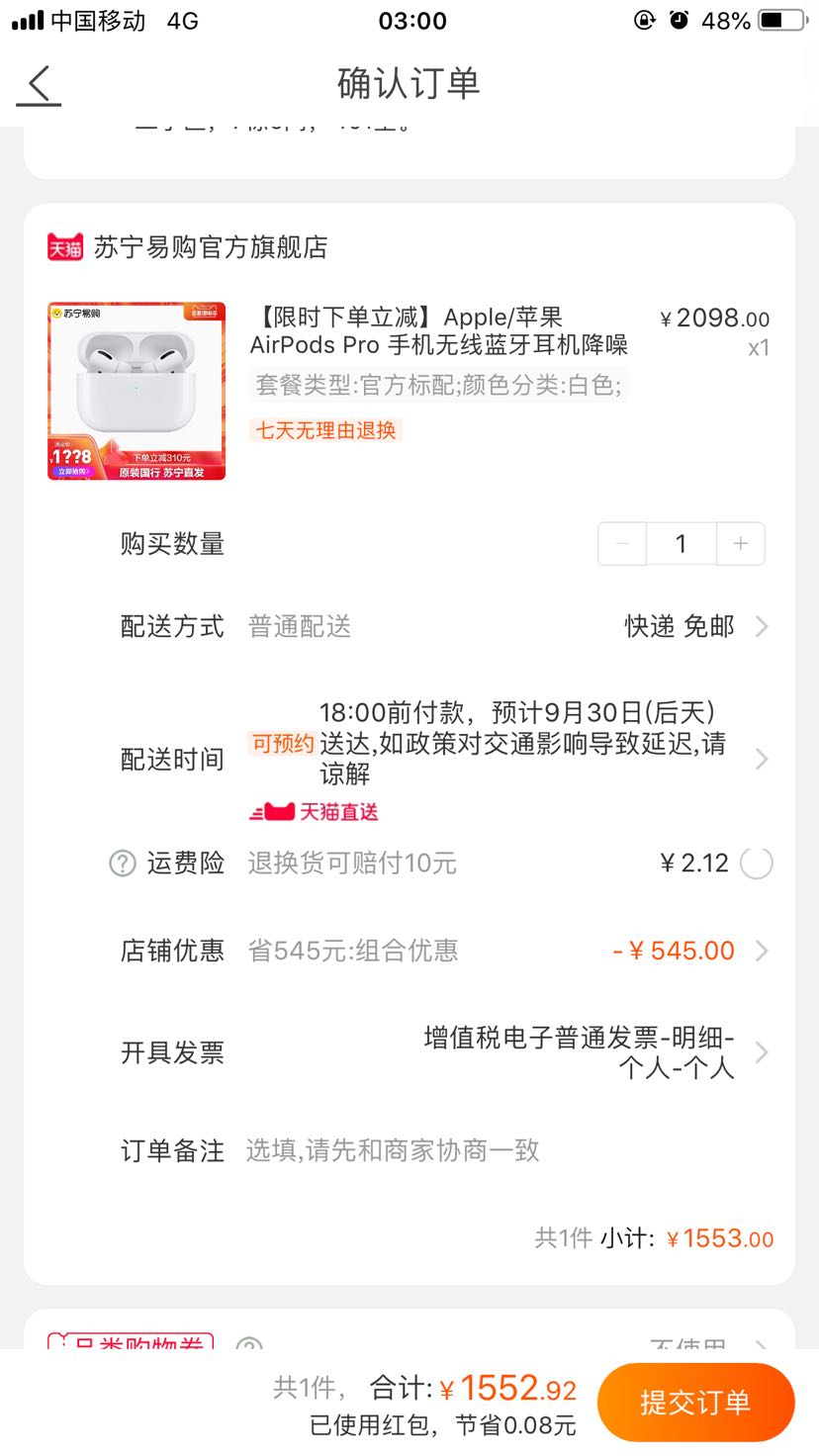Image resolution: width=819 pixels, height=1456 pixels.
Task: Open the 配送时间 delivery time details
Action: (x=760, y=758)
